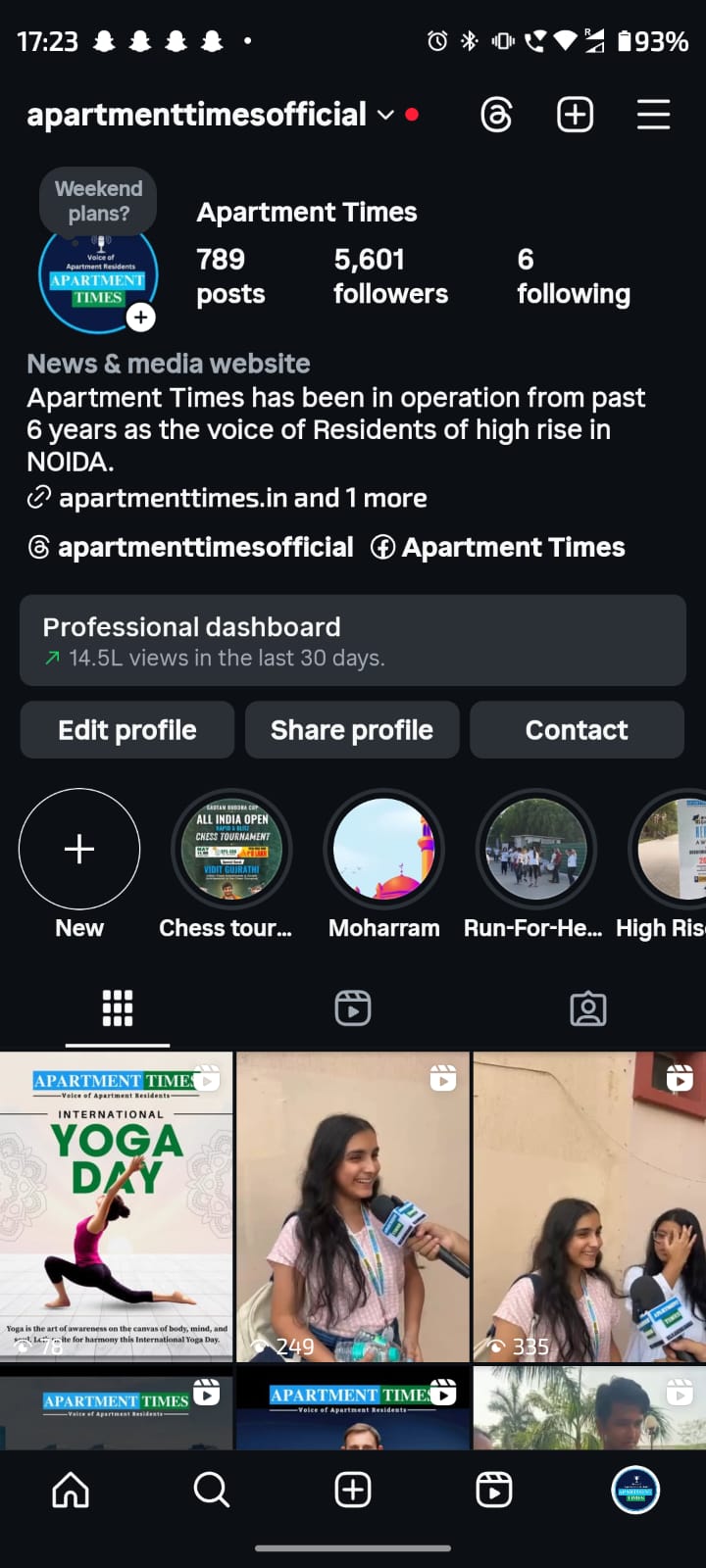Go to the Home feed
This screenshot has width=706, height=1568.
(x=71, y=1490)
